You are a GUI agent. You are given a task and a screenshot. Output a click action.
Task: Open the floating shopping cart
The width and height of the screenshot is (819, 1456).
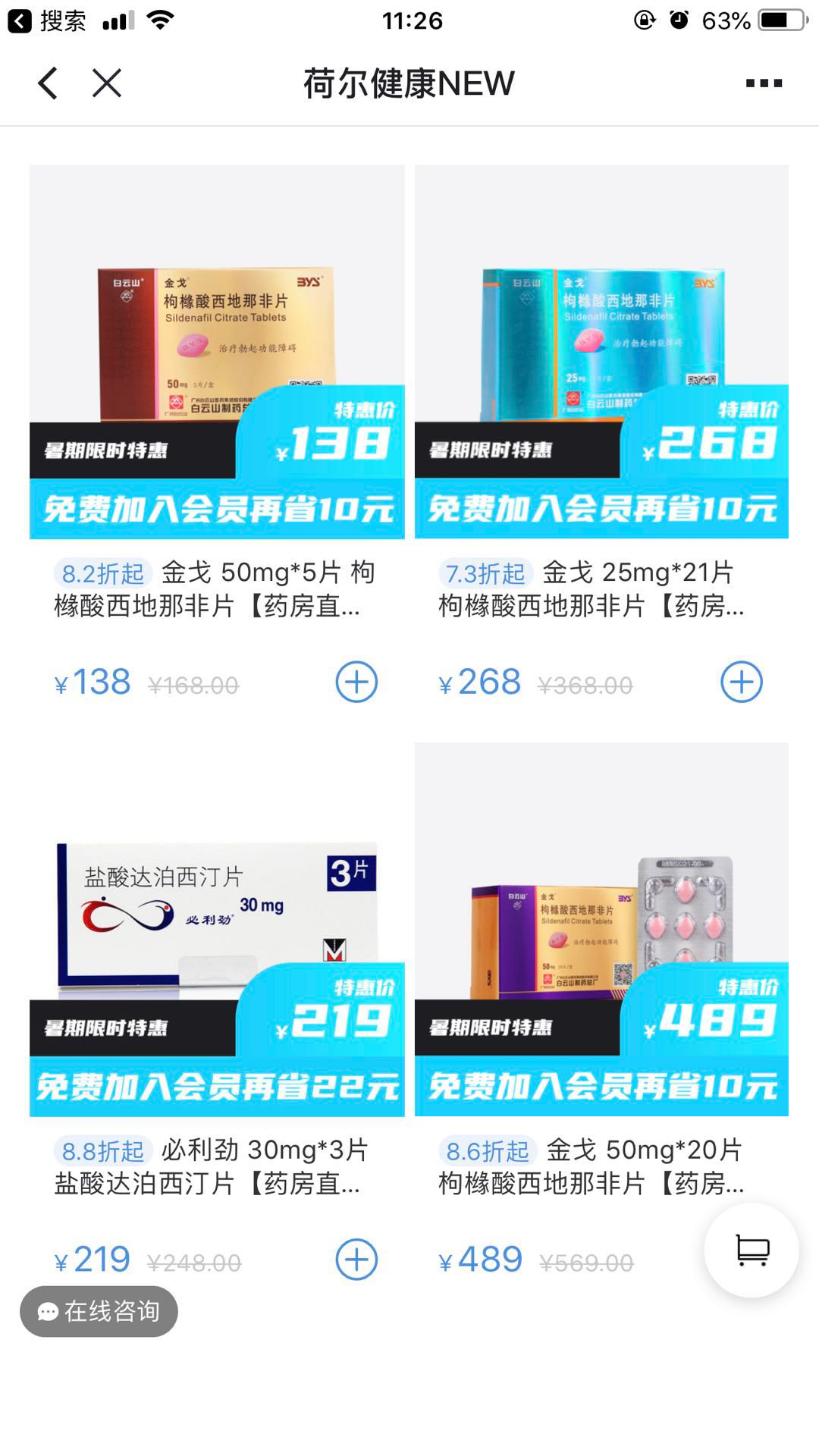coord(752,1249)
